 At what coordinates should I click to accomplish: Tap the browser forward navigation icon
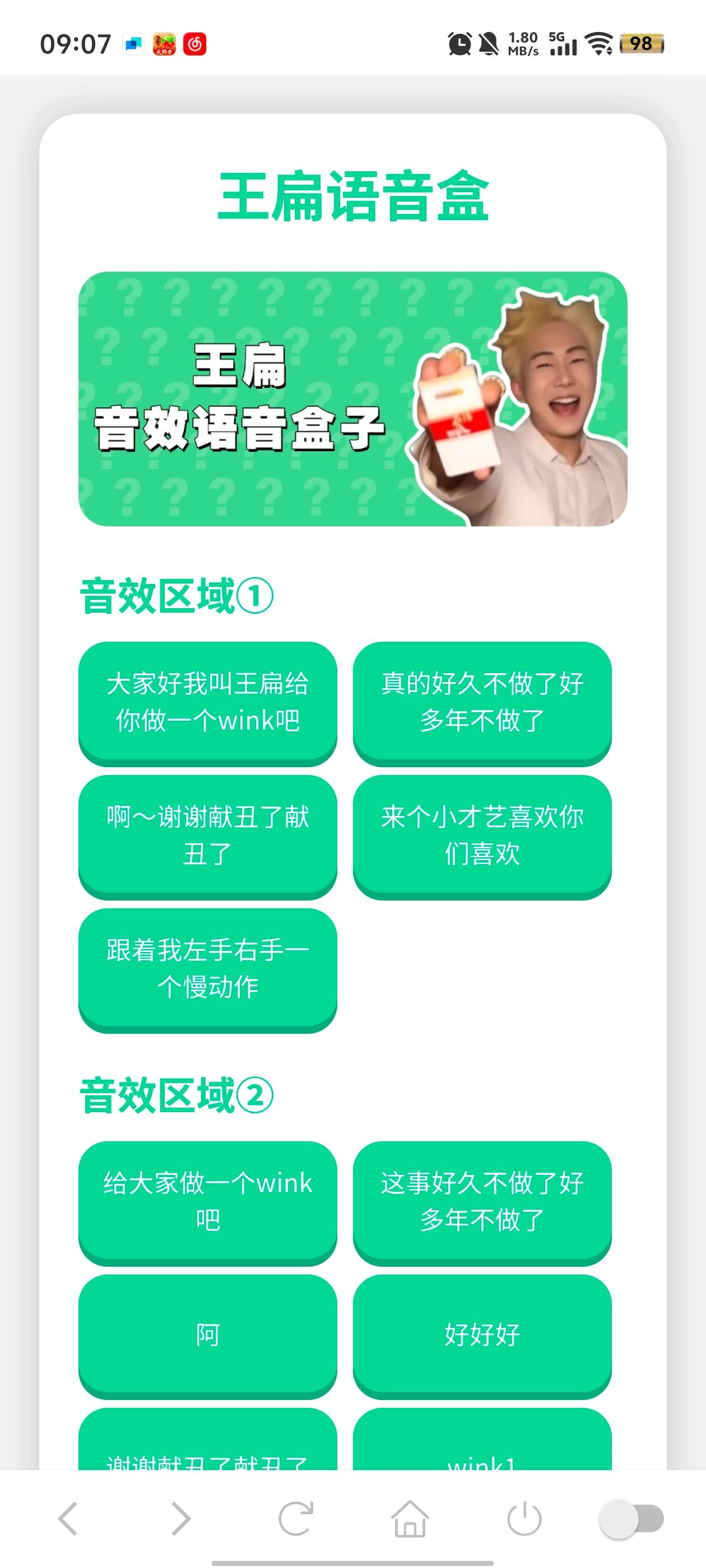[x=182, y=1516]
